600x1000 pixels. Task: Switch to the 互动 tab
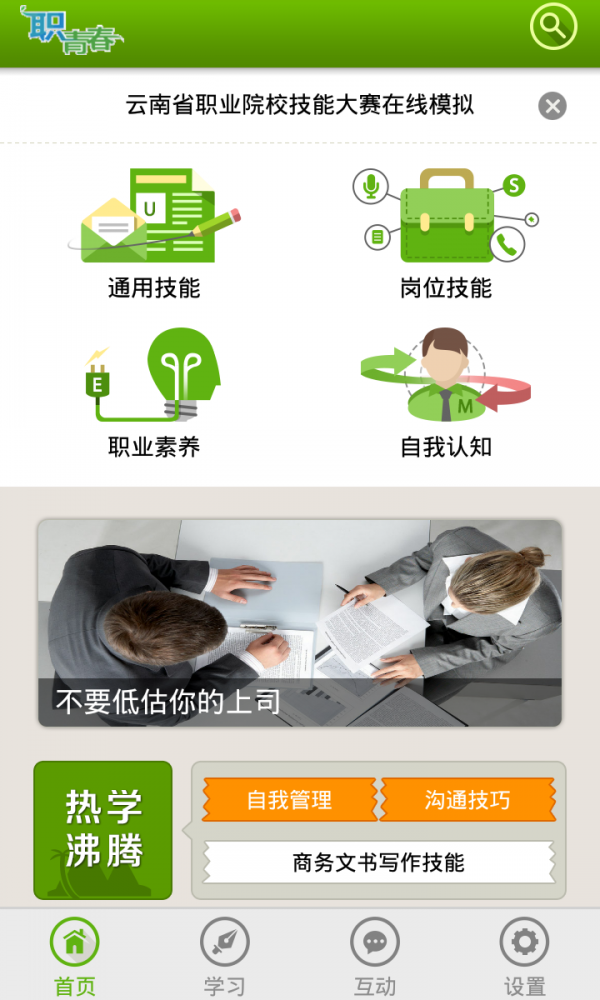[x=375, y=956]
